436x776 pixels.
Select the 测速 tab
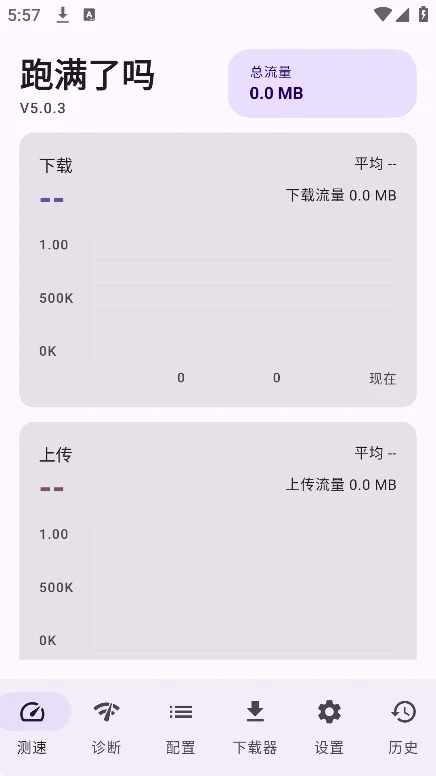click(32, 727)
